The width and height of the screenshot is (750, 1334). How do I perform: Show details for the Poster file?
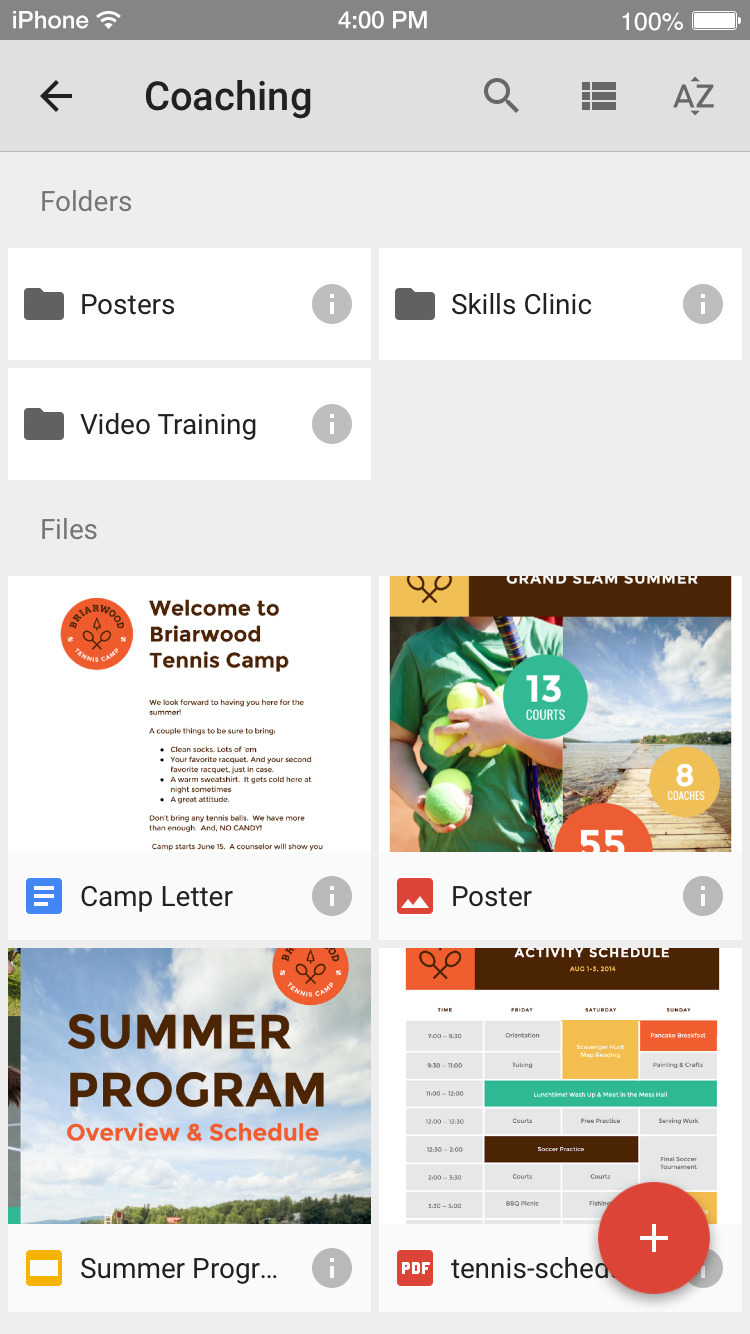pyautogui.click(x=703, y=896)
